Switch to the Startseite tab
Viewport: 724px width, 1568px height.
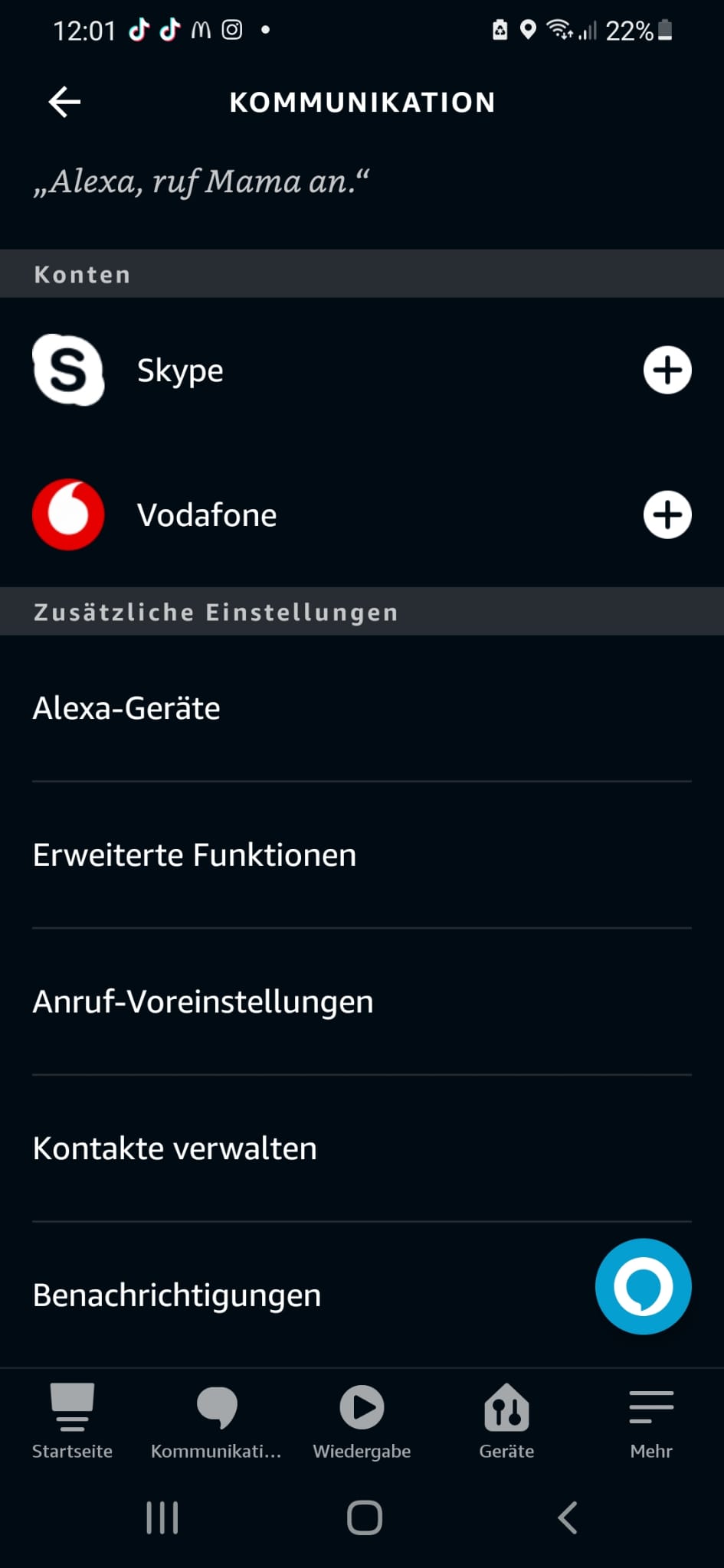click(72, 1420)
